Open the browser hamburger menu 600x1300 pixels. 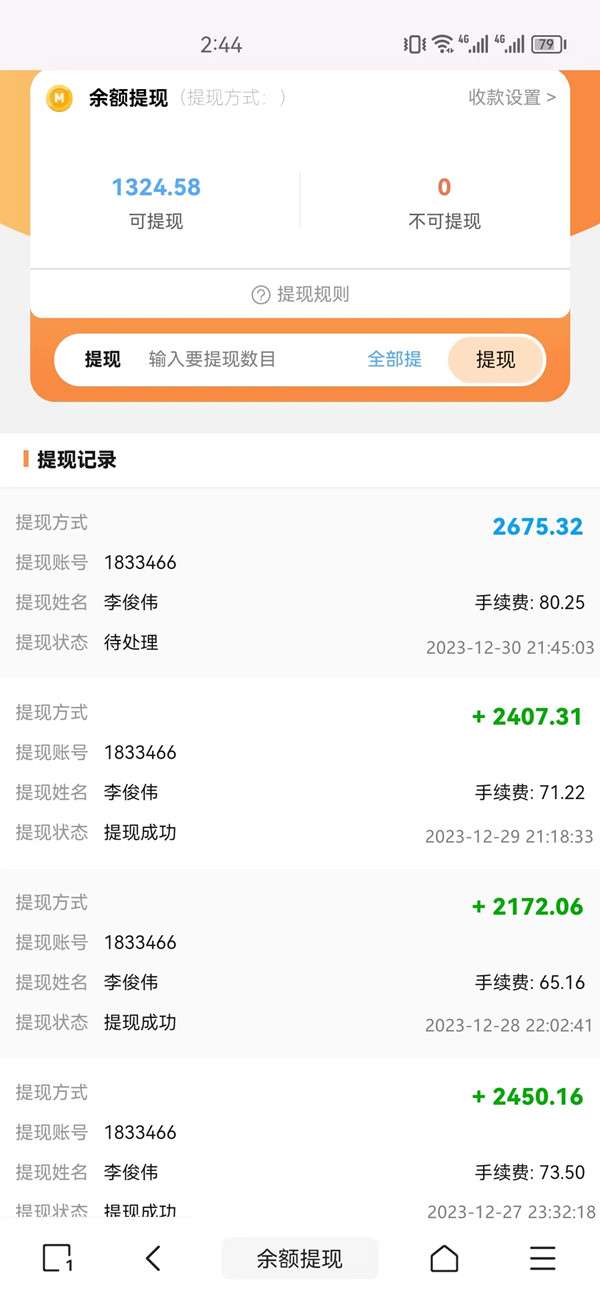click(543, 1258)
